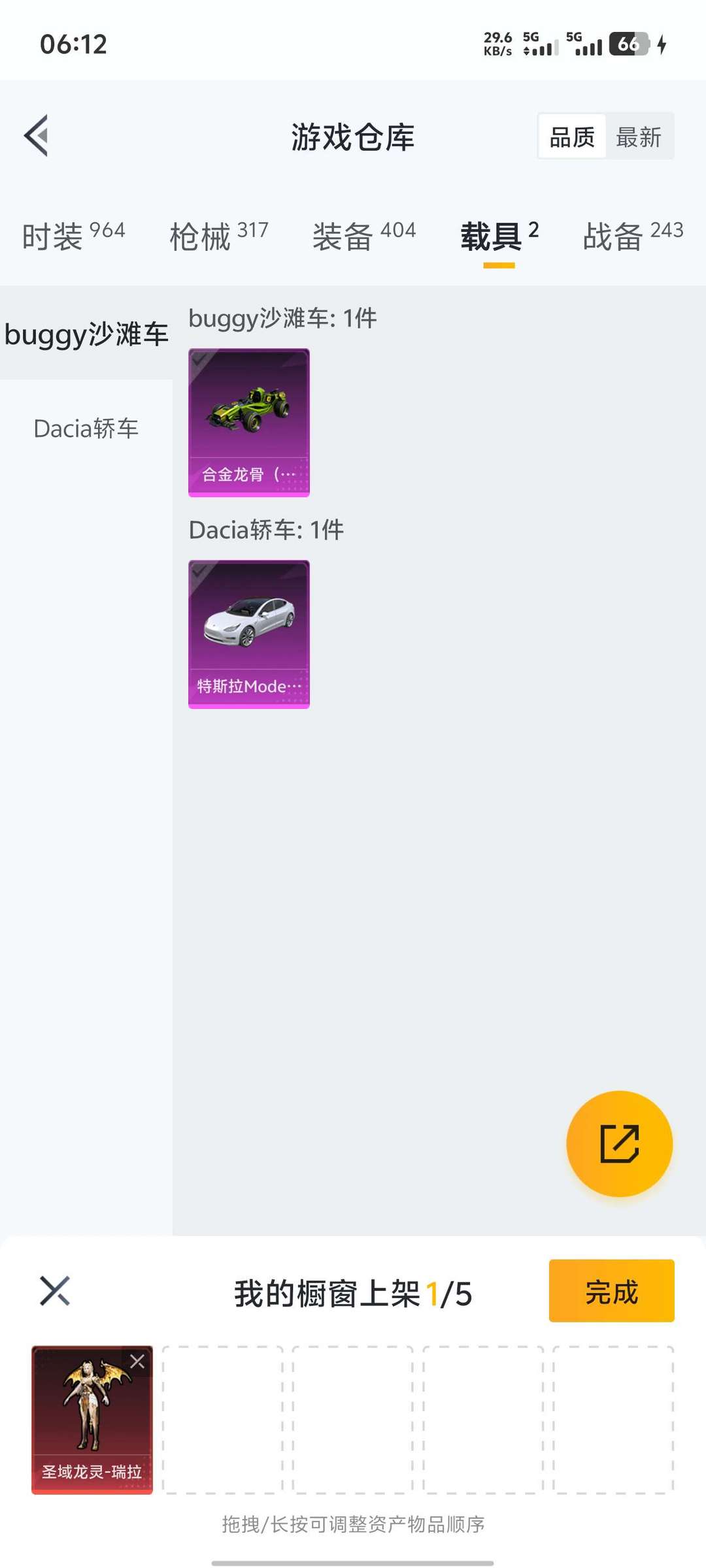Sort by 品质
Viewport: 706px width, 1568px height.
click(572, 137)
